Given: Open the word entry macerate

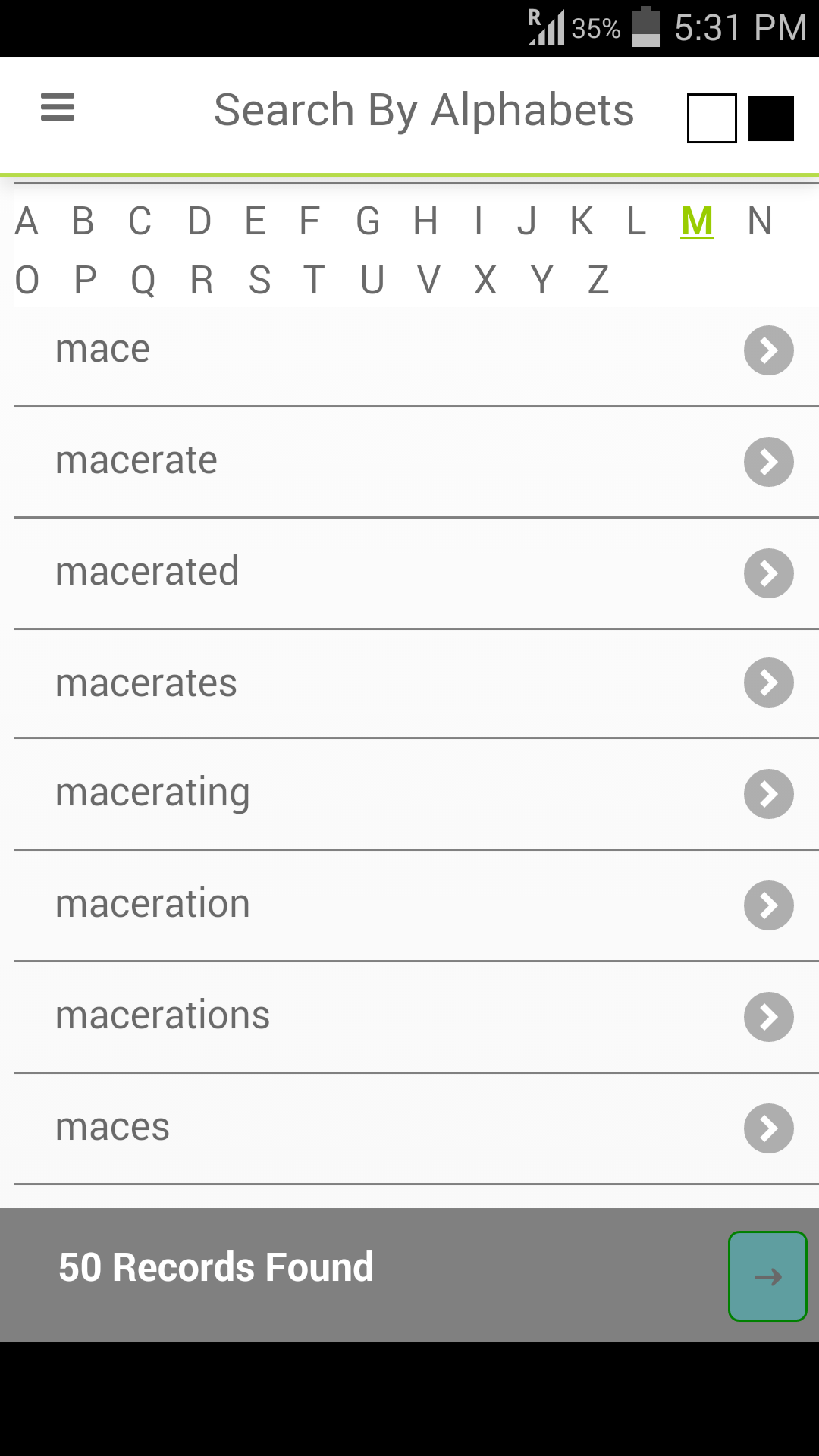Looking at the screenshot, I should point(136,460).
